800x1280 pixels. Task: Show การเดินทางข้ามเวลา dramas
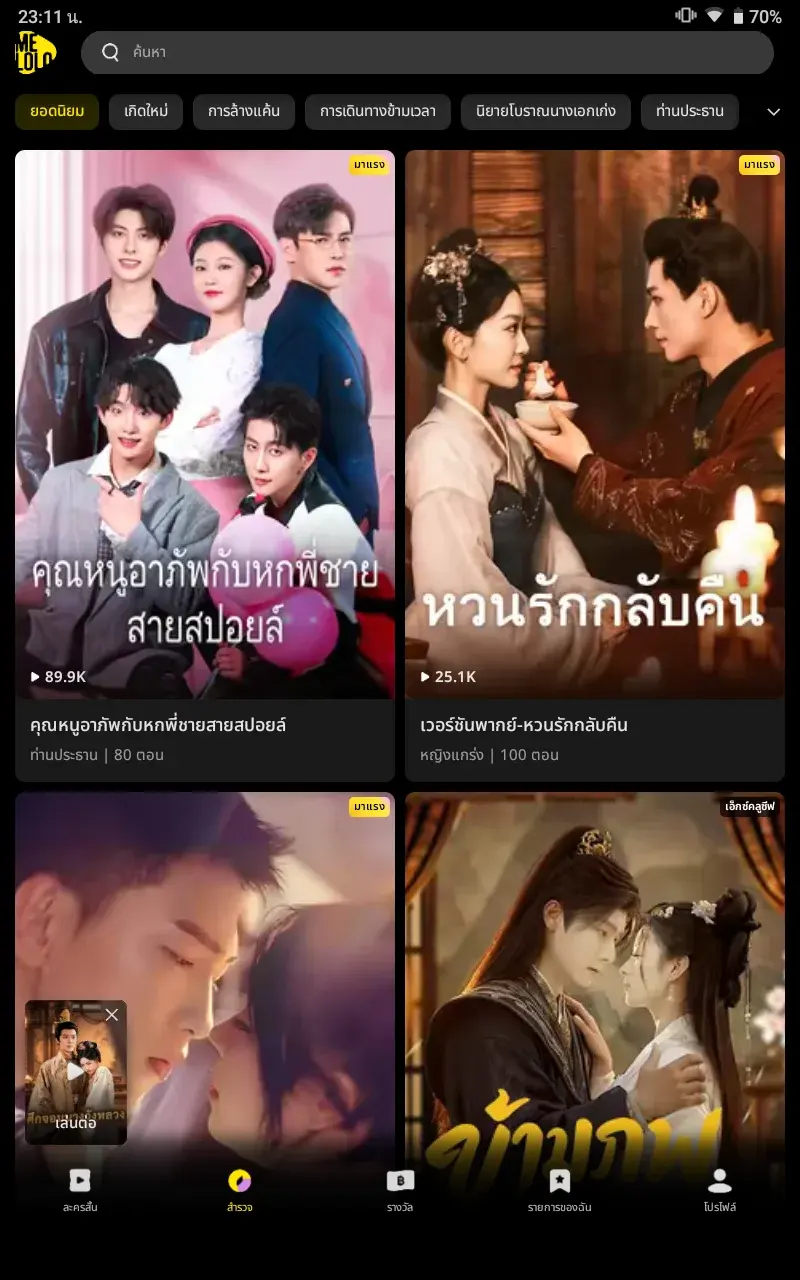(378, 111)
